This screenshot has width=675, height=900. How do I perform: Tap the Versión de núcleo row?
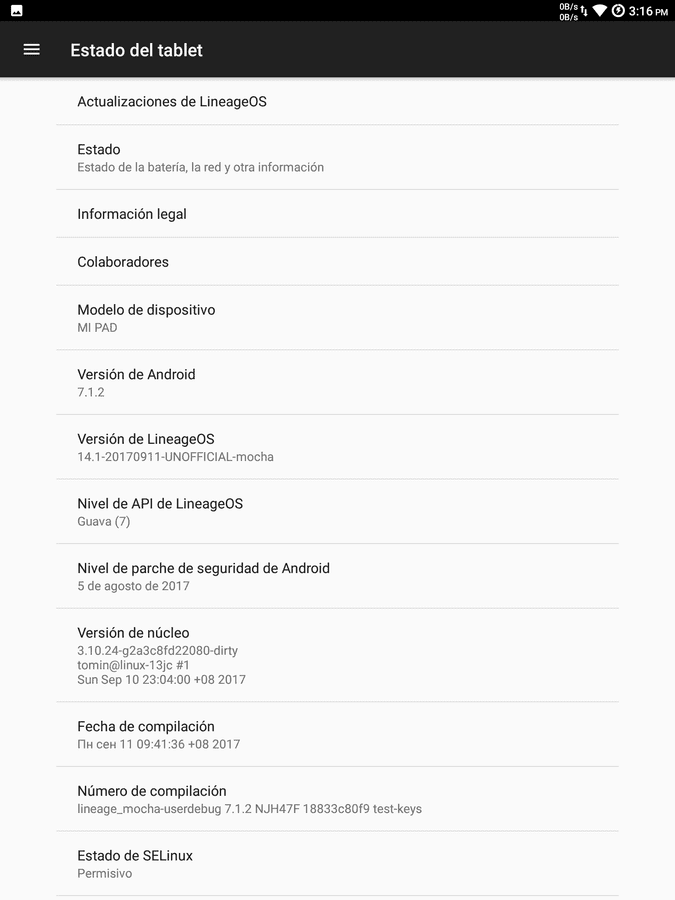(338, 655)
